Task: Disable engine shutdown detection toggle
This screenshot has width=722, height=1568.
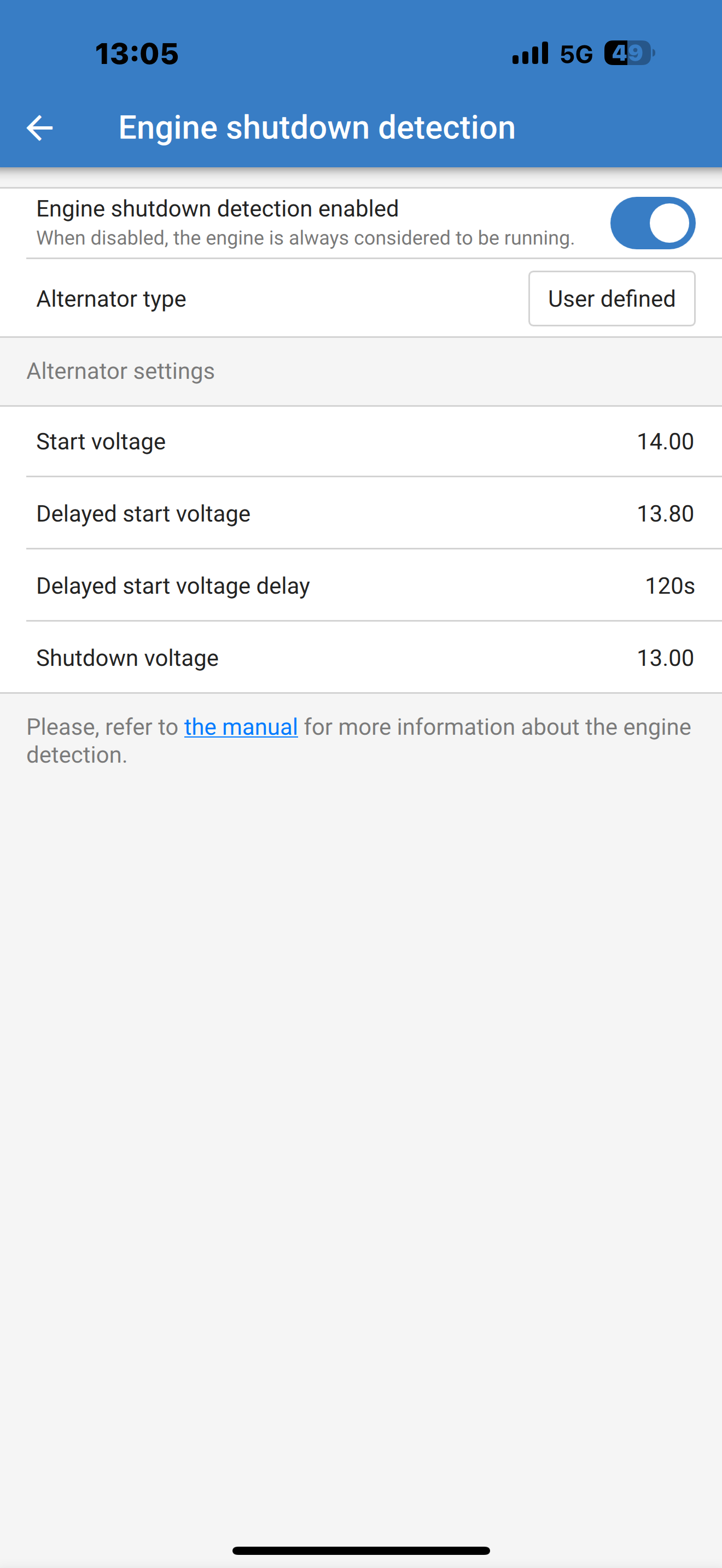Action: pyautogui.click(x=652, y=223)
